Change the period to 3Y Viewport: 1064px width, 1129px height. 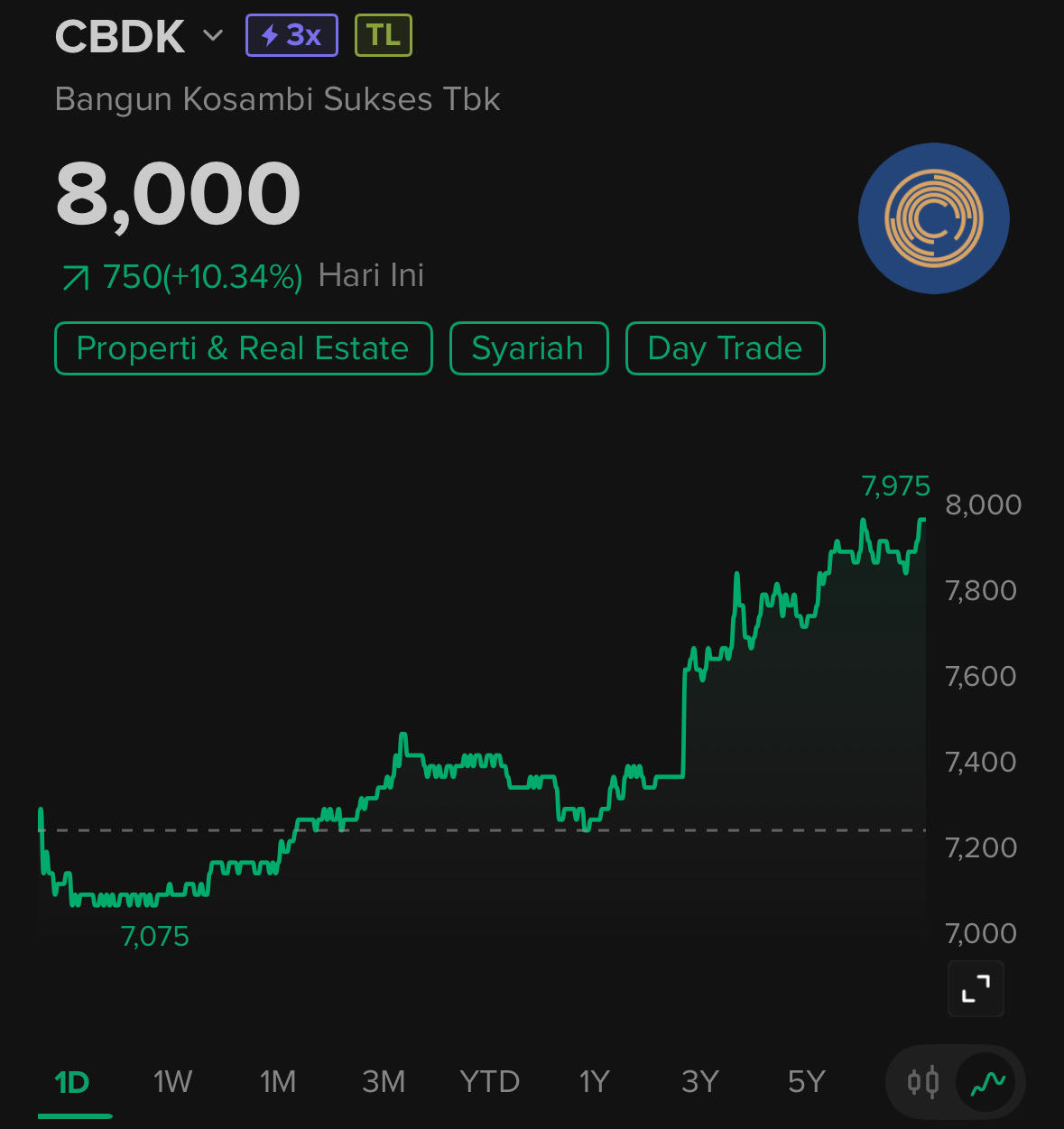tap(700, 1081)
